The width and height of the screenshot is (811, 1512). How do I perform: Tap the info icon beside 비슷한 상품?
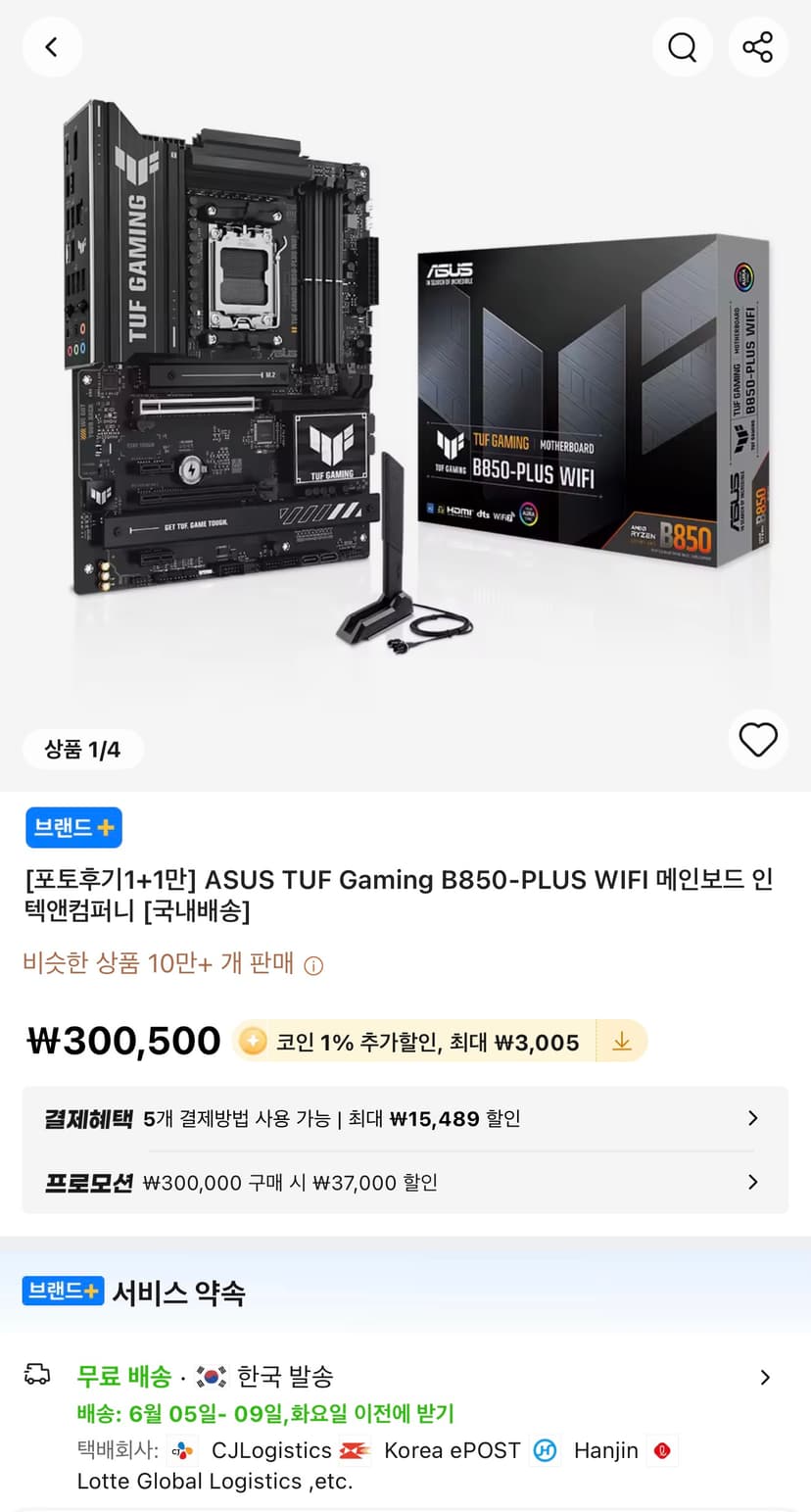[x=313, y=965]
